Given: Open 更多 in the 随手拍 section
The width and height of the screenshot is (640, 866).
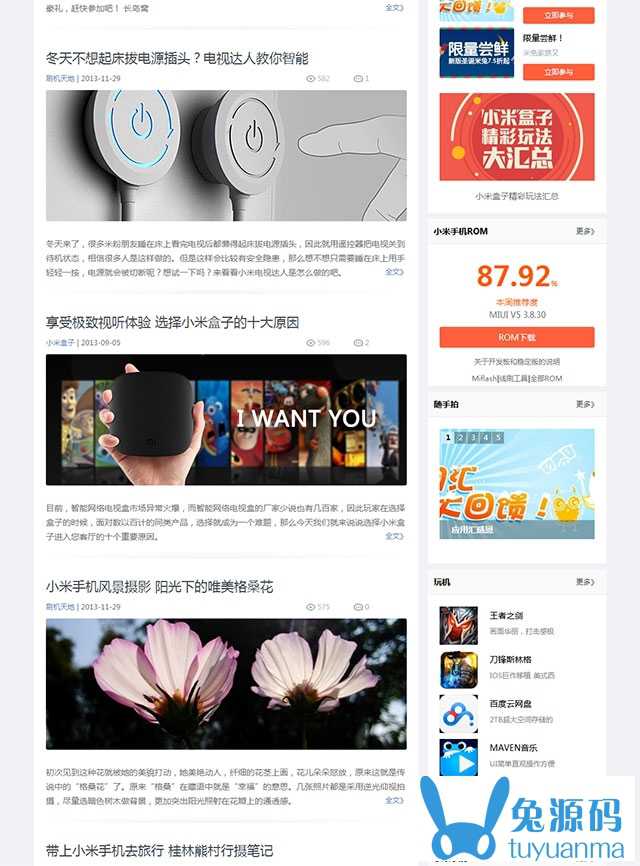Looking at the screenshot, I should (584, 404).
